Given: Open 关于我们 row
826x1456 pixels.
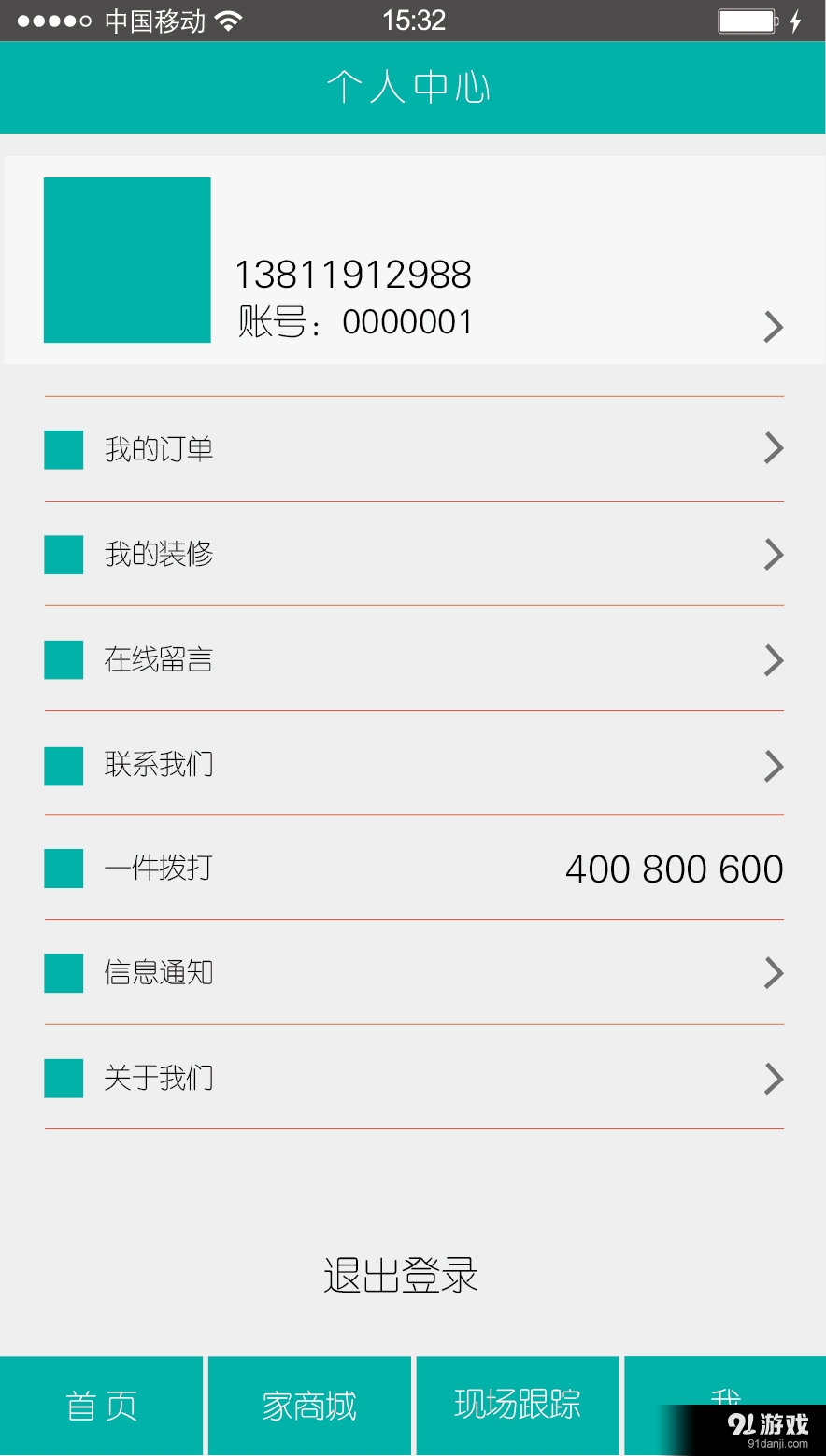Looking at the screenshot, I should pos(414,1078).
